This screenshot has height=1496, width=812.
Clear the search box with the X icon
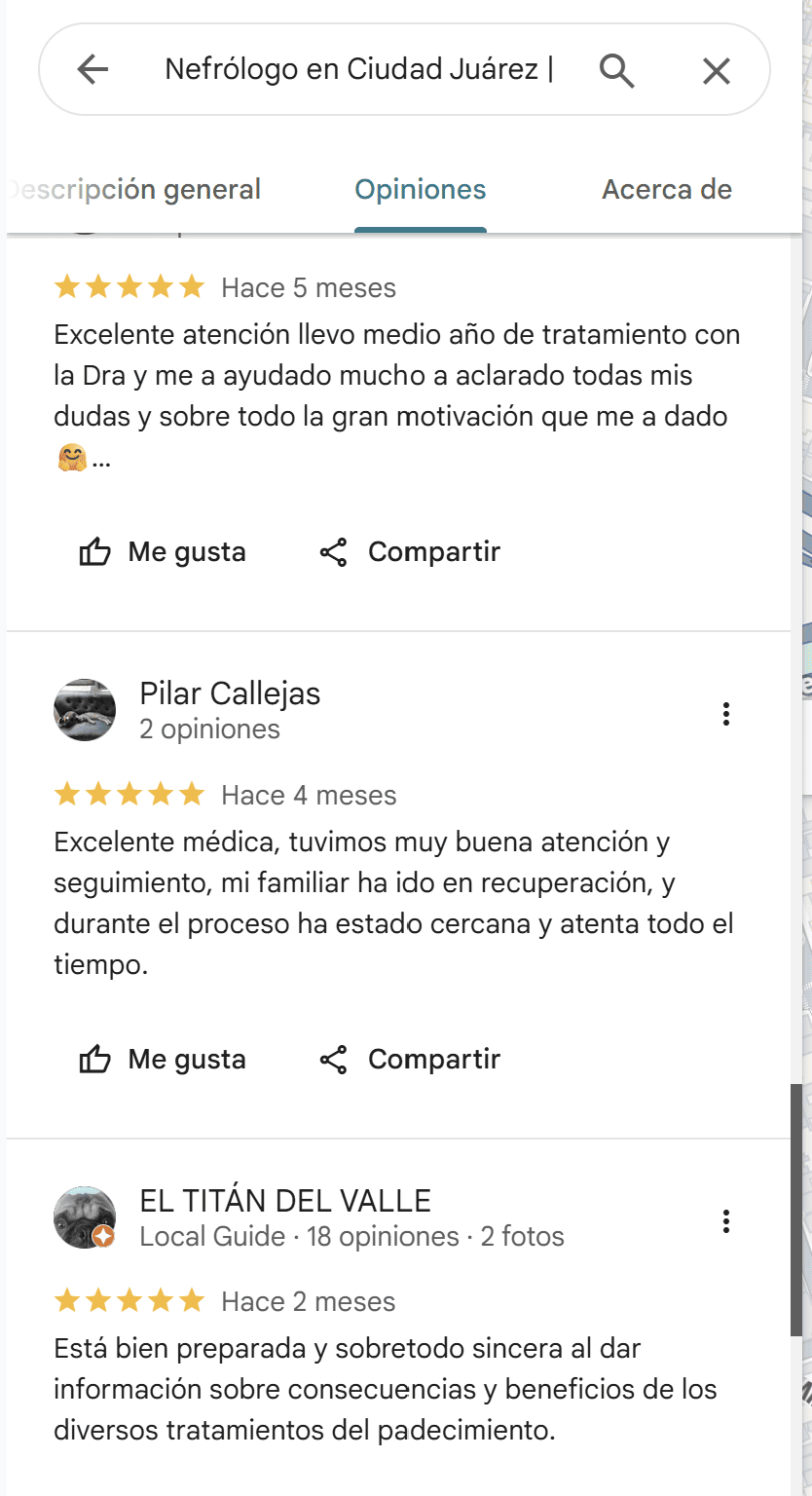[x=716, y=69]
